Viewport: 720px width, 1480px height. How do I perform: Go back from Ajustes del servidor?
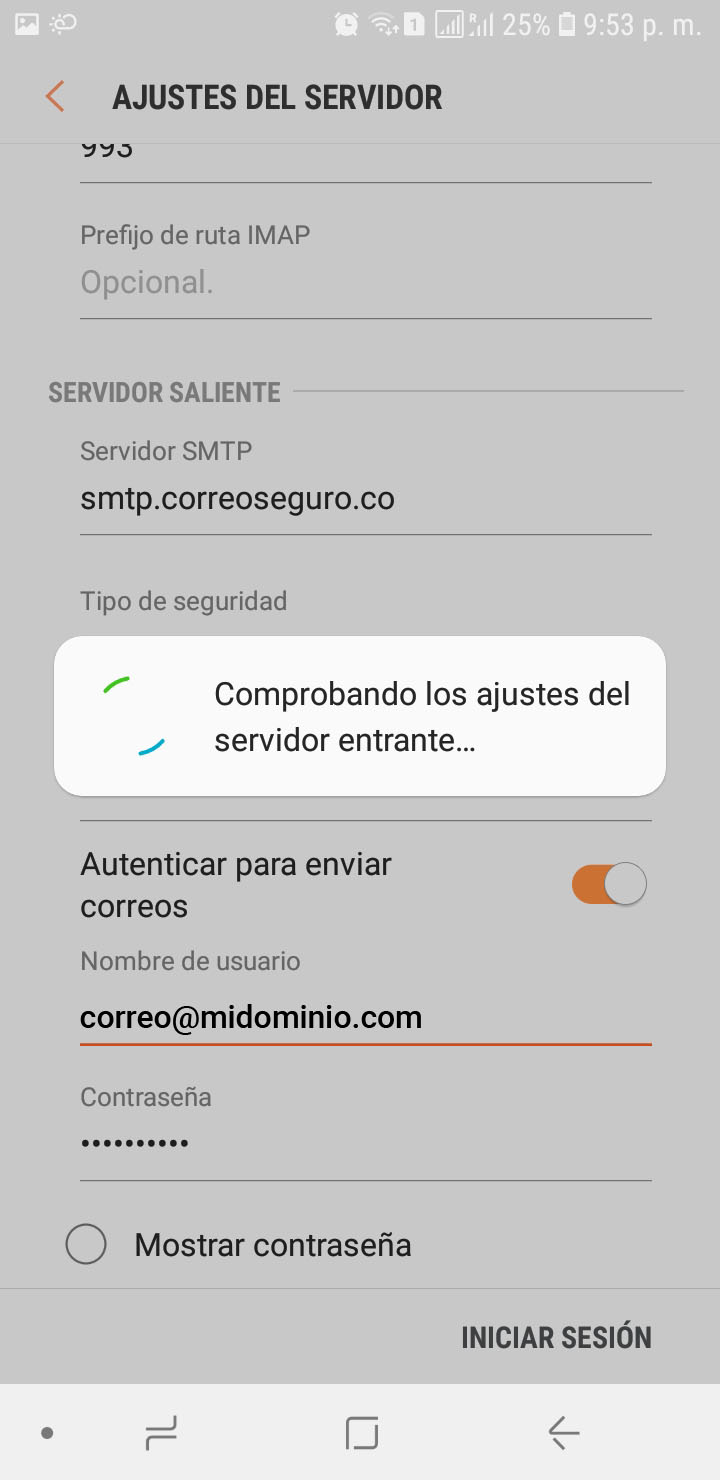pos(55,97)
